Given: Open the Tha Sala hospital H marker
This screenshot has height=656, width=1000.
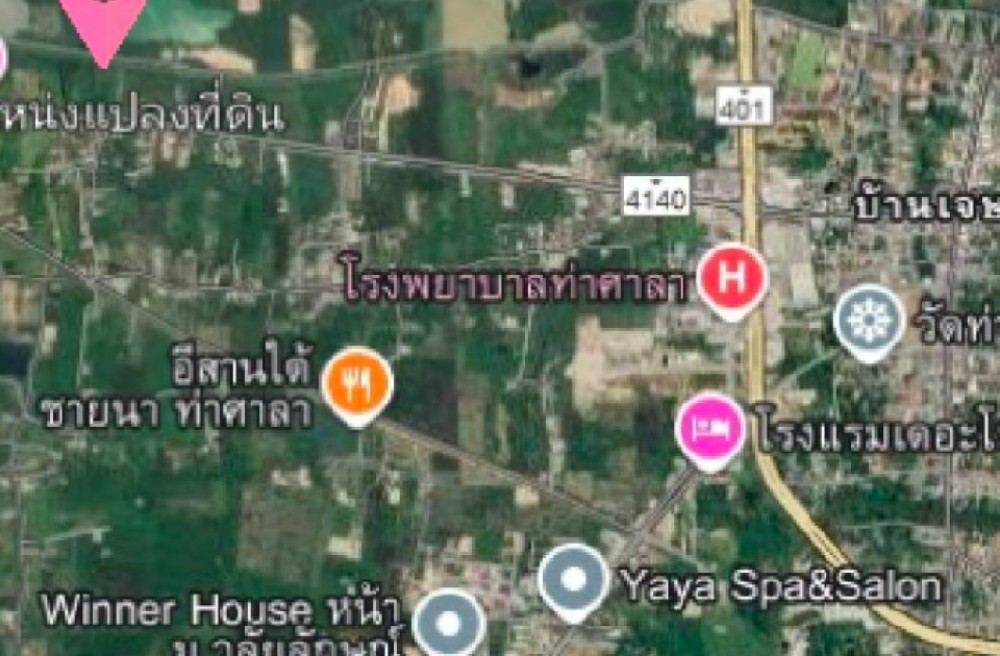Looking at the screenshot, I should 732,279.
